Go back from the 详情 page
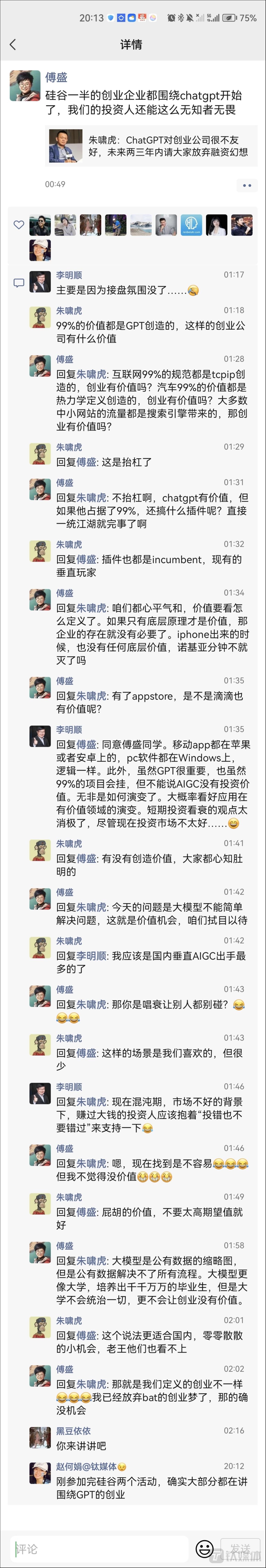Screen dimensions: 266x1568 coord(13,45)
